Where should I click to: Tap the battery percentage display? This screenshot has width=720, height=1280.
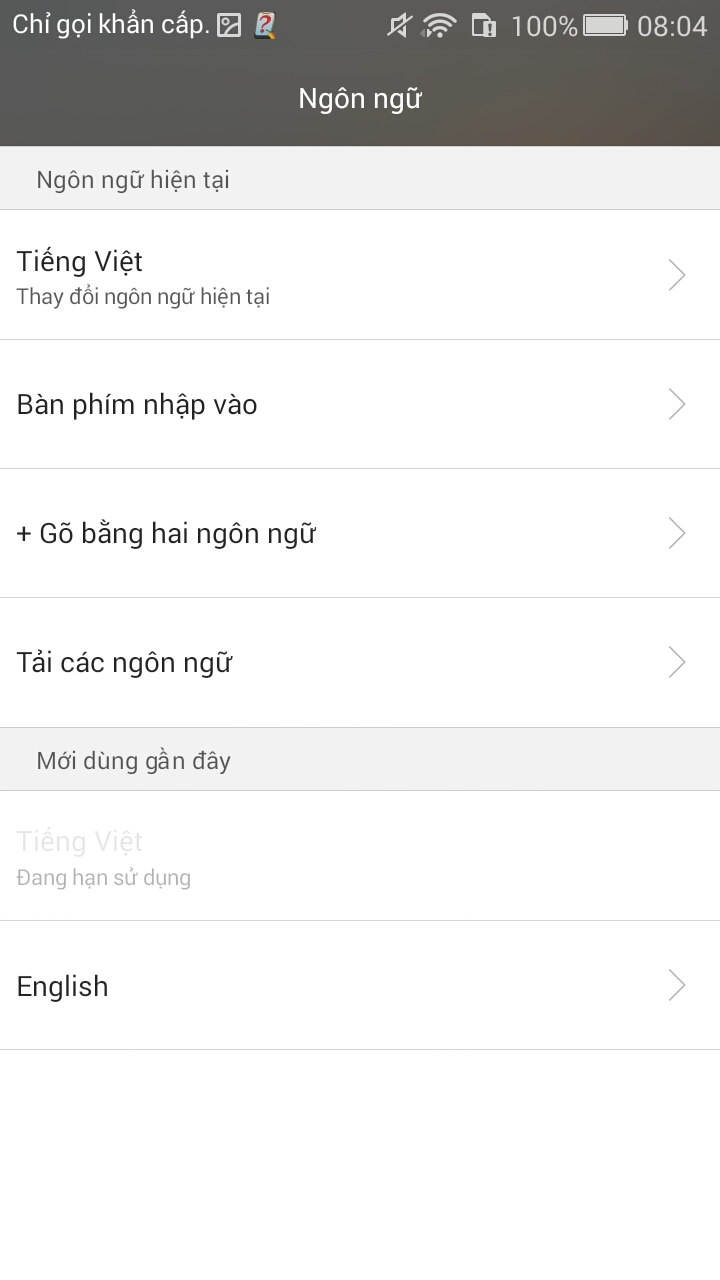[542, 23]
